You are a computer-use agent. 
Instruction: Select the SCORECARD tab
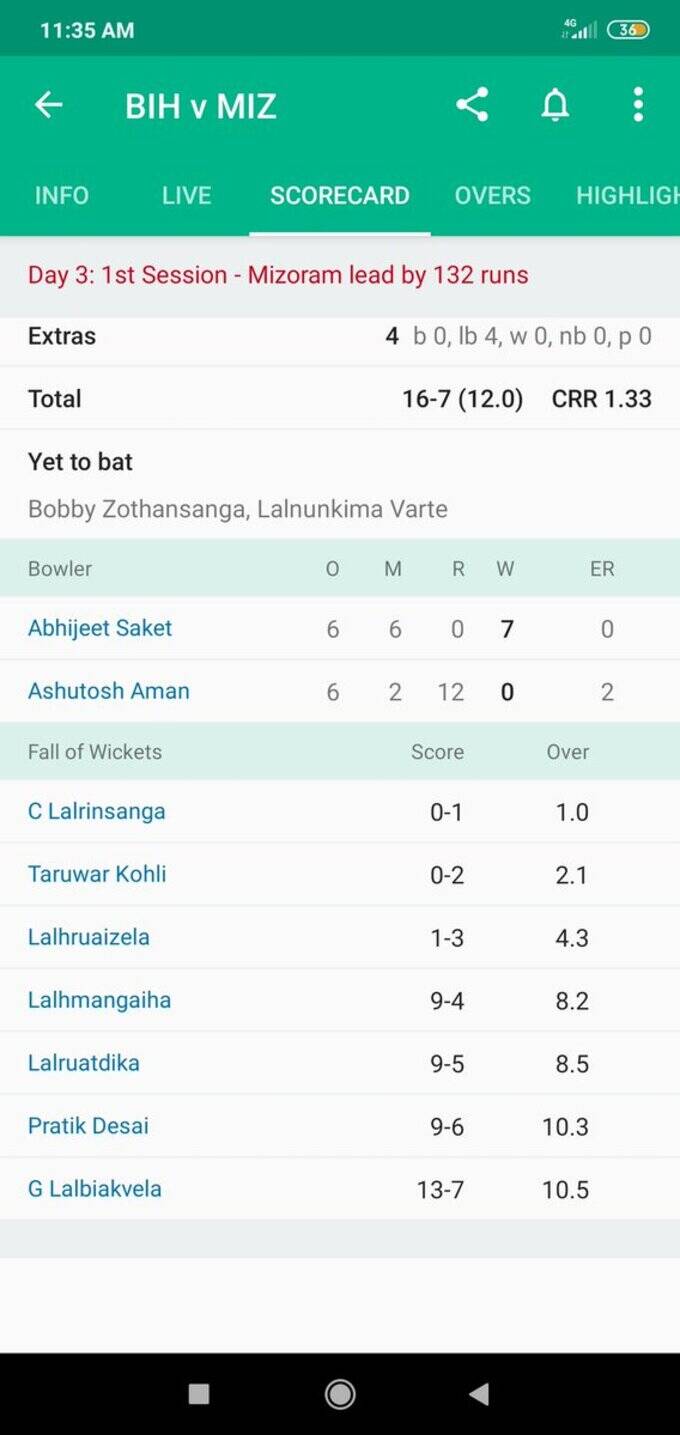click(340, 195)
